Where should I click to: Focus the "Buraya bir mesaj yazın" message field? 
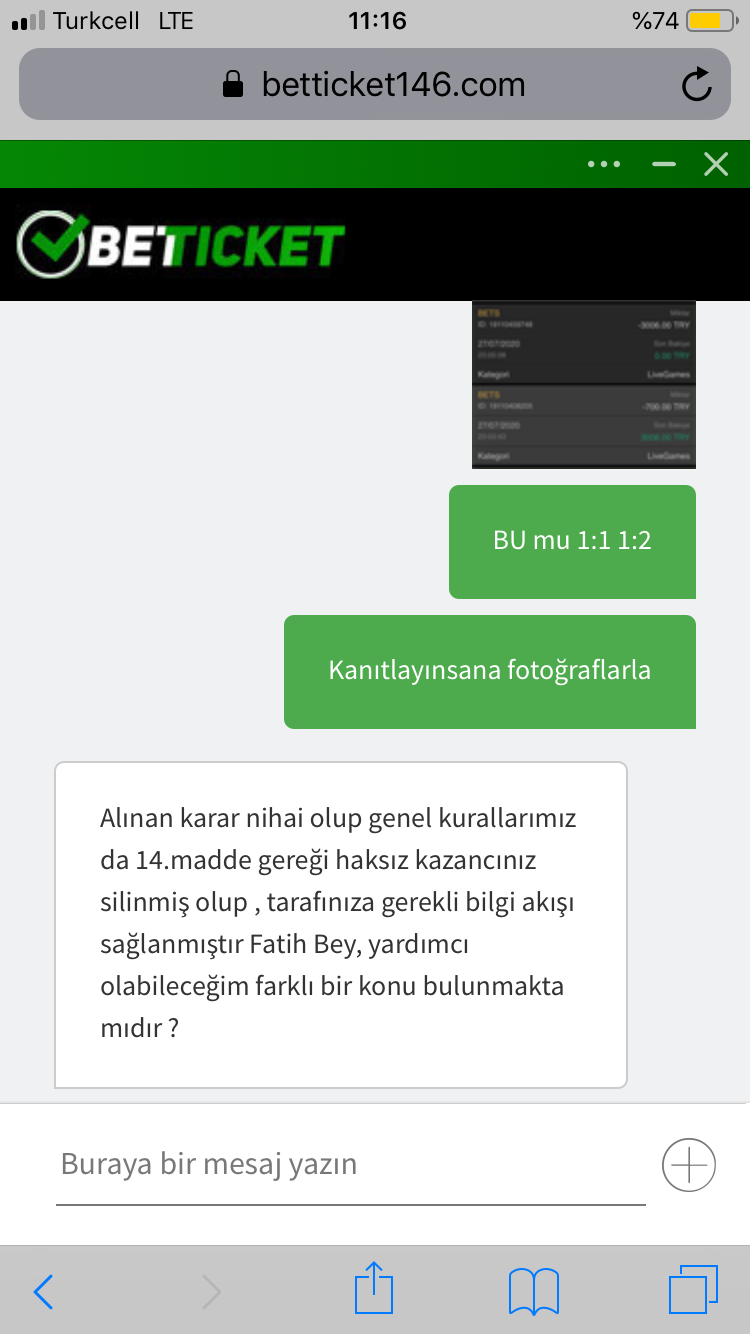coord(351,1164)
